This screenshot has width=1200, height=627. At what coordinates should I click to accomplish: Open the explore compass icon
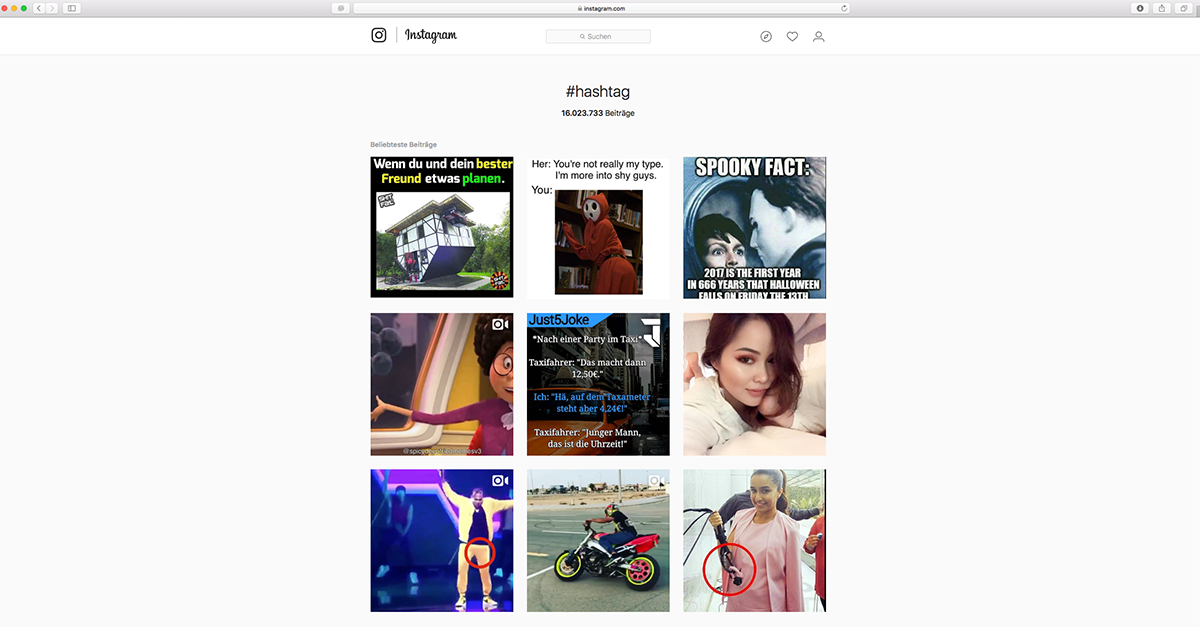(x=766, y=36)
